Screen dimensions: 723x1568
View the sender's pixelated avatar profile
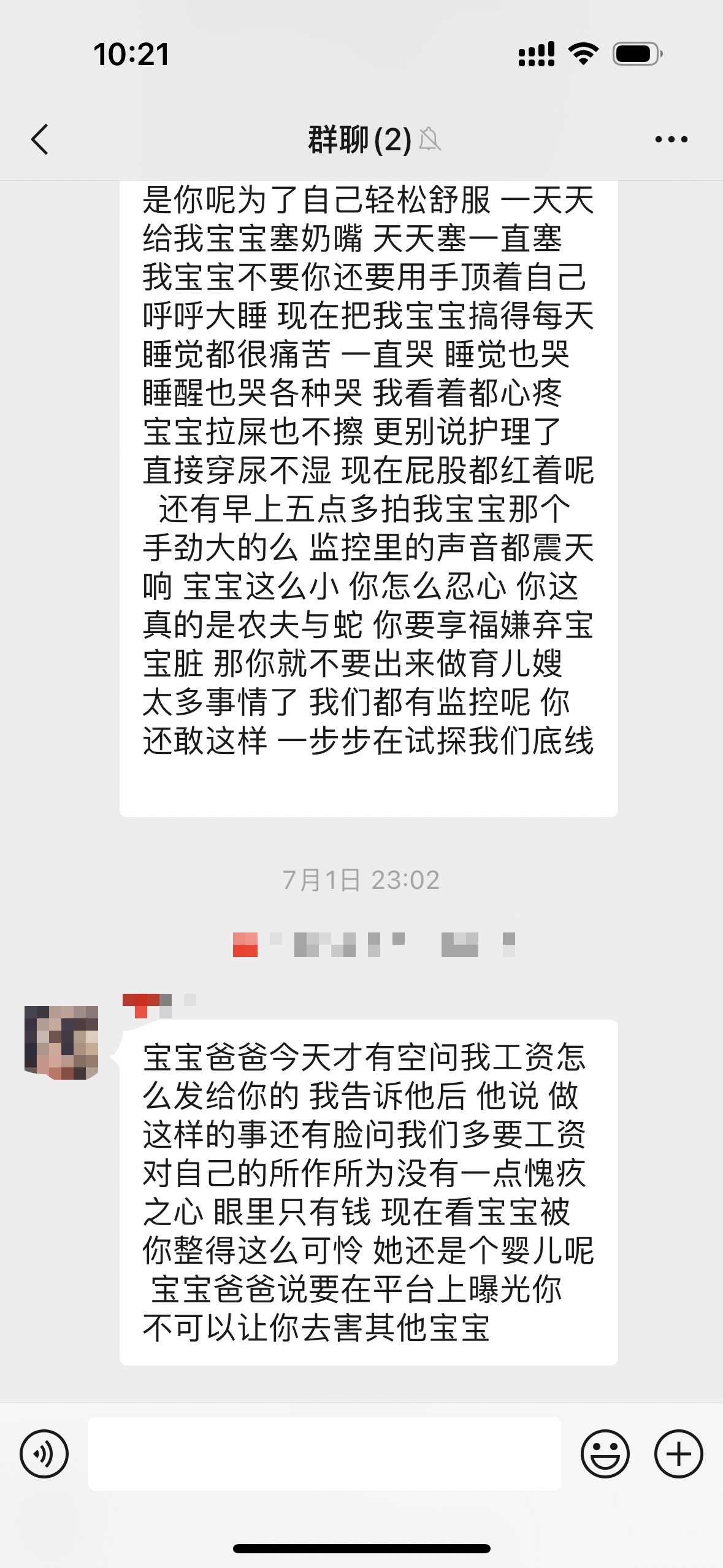61,1042
